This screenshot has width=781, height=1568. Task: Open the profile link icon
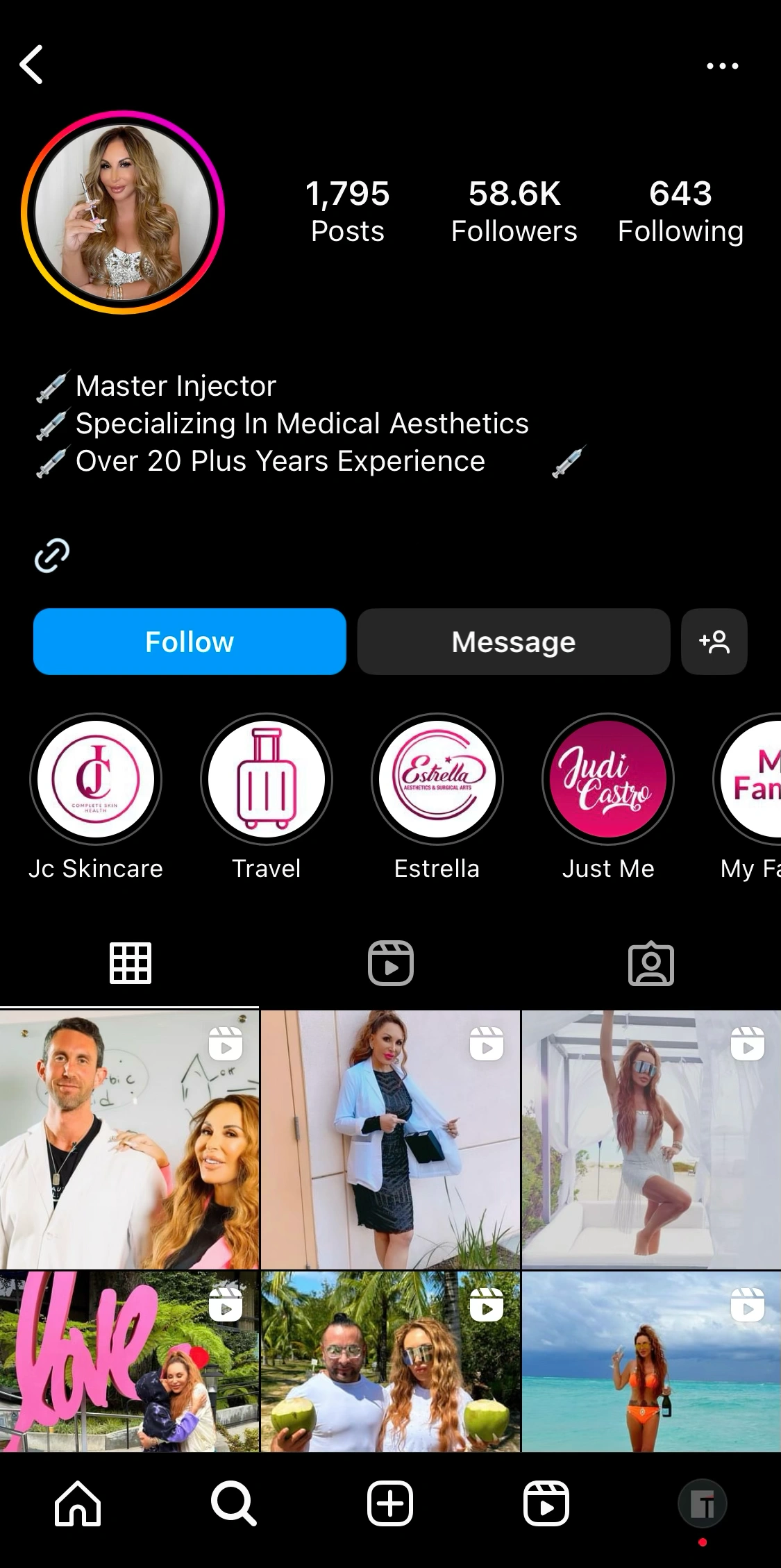52,555
